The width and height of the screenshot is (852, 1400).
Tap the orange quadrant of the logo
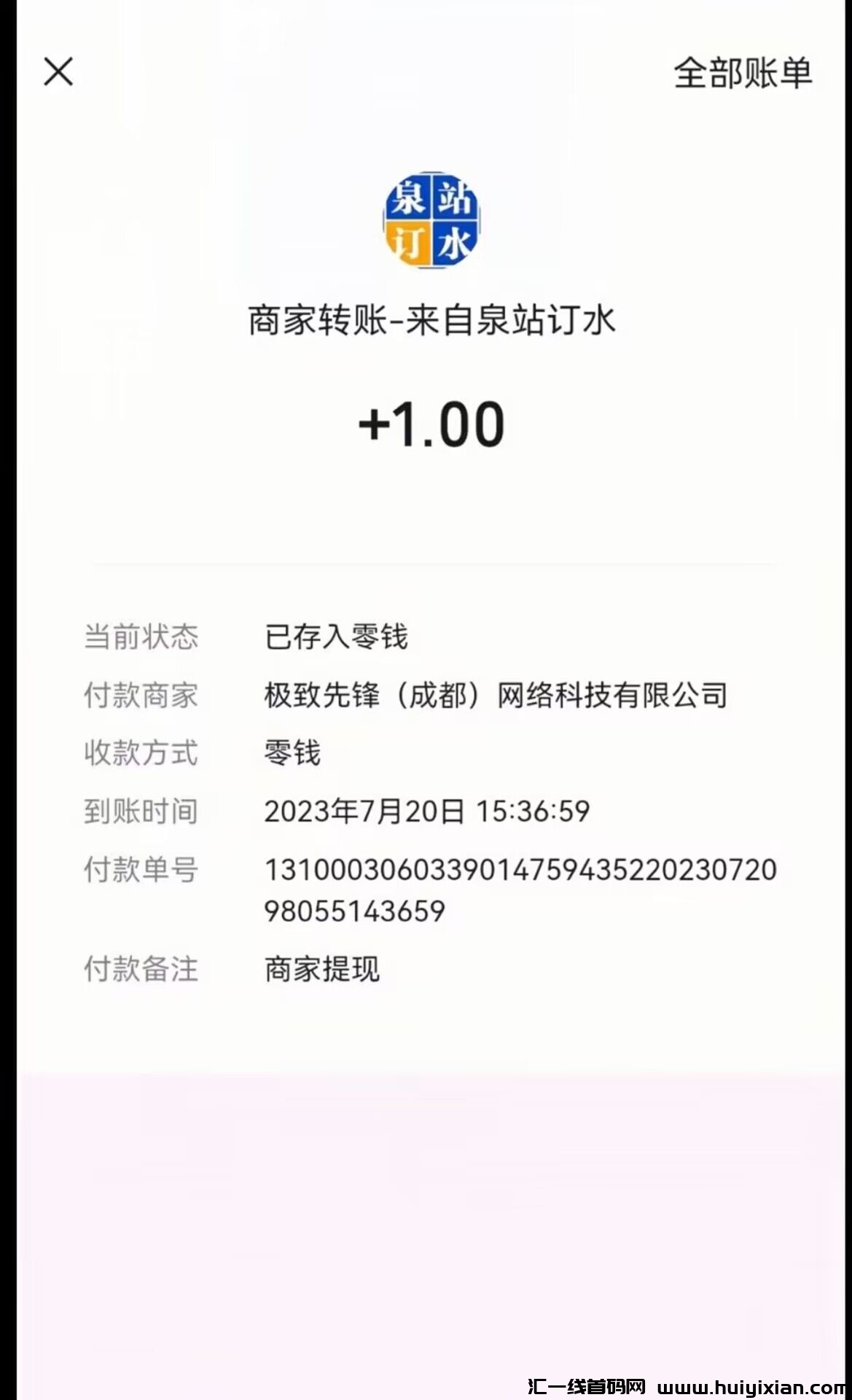408,244
